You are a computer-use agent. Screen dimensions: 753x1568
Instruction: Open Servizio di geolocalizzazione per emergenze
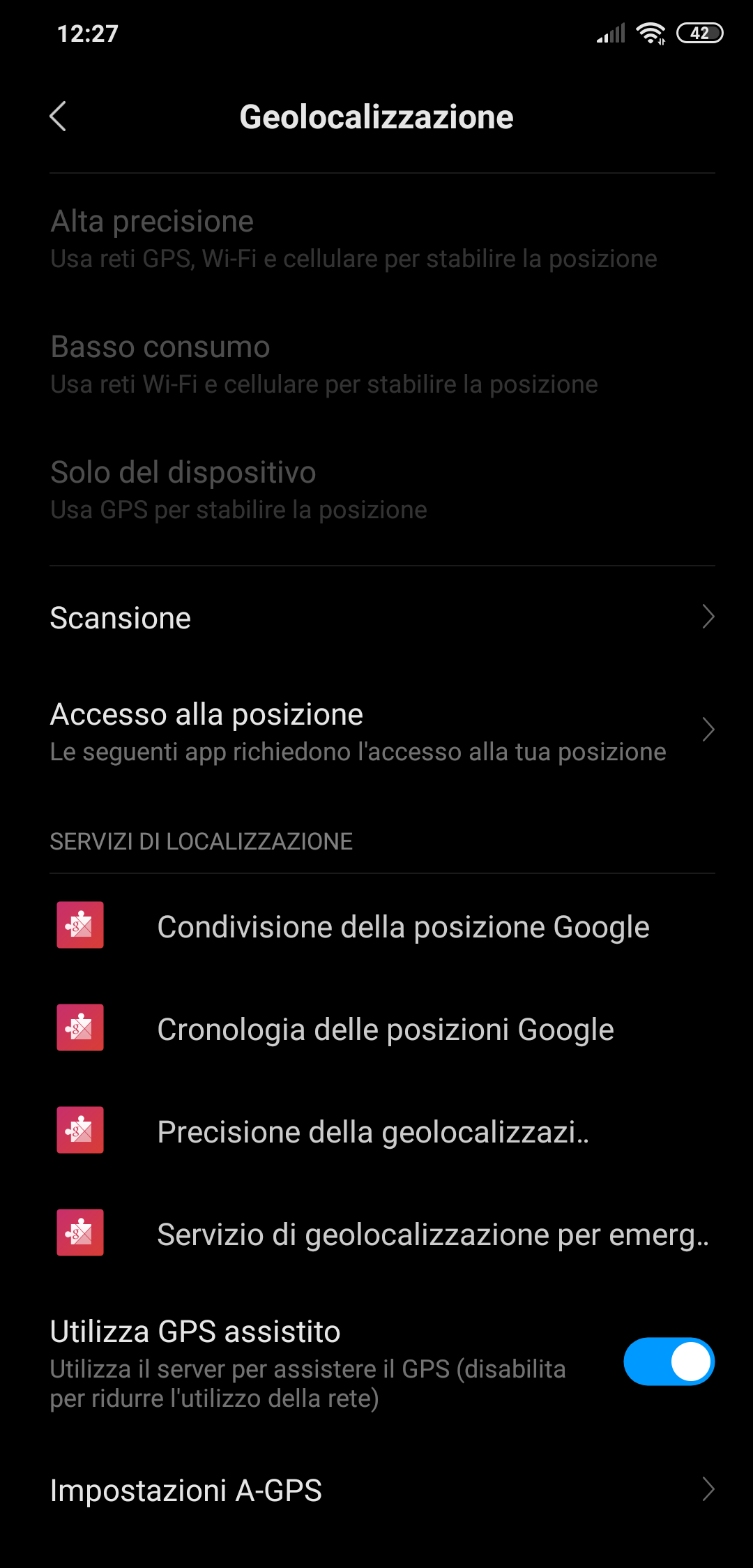(376, 1233)
